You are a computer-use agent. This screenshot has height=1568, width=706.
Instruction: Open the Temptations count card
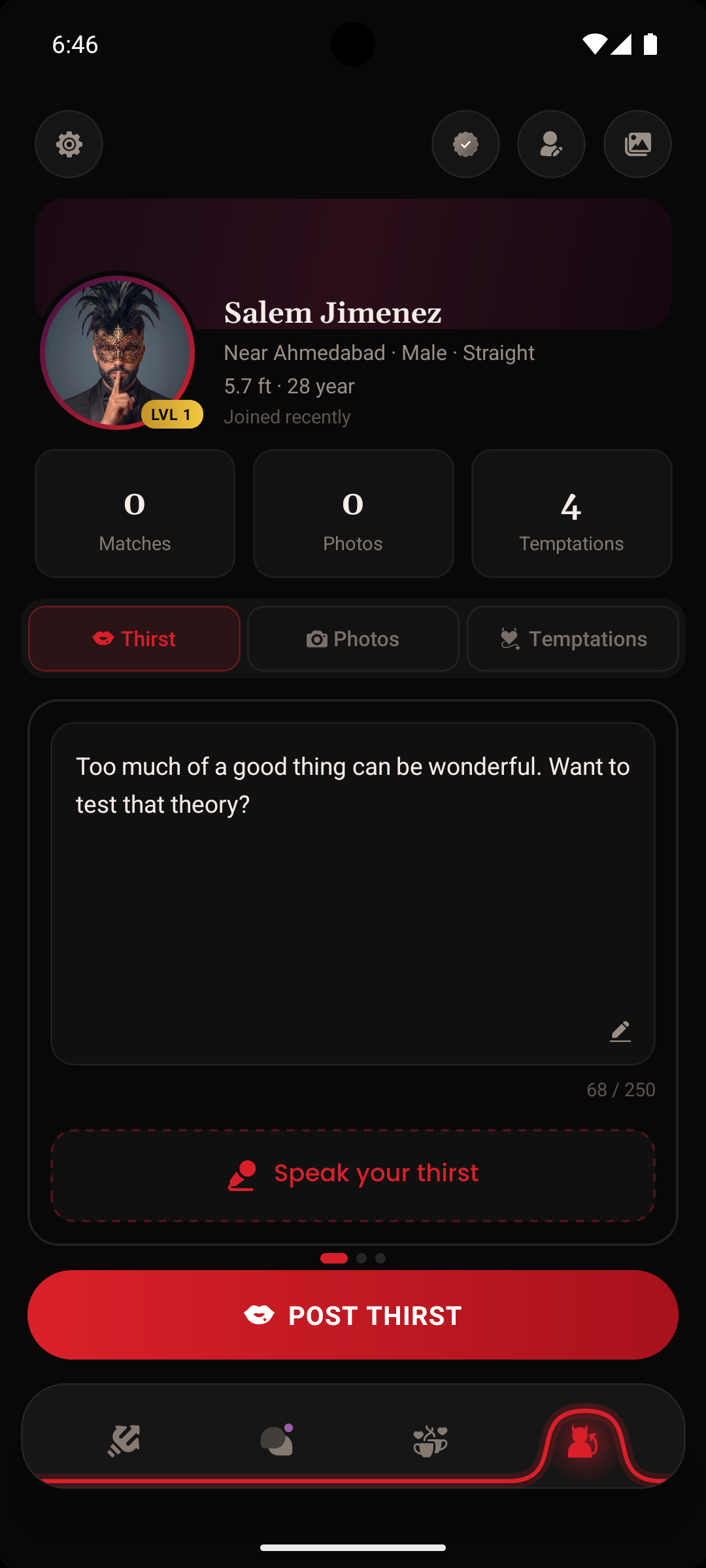[x=571, y=514]
